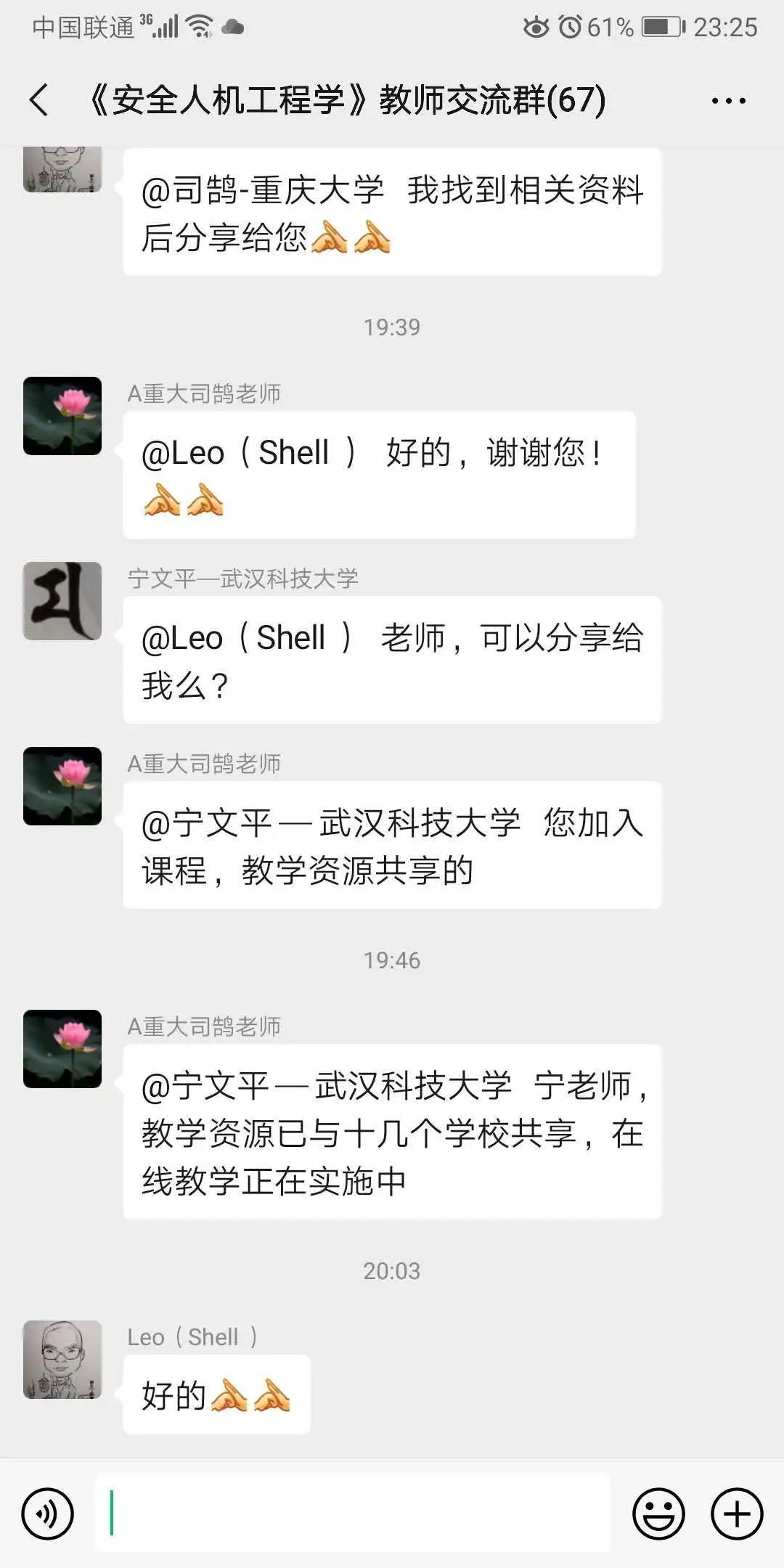This screenshot has height=1568, width=784.
Task: Go back from the group chat
Action: tap(39, 99)
